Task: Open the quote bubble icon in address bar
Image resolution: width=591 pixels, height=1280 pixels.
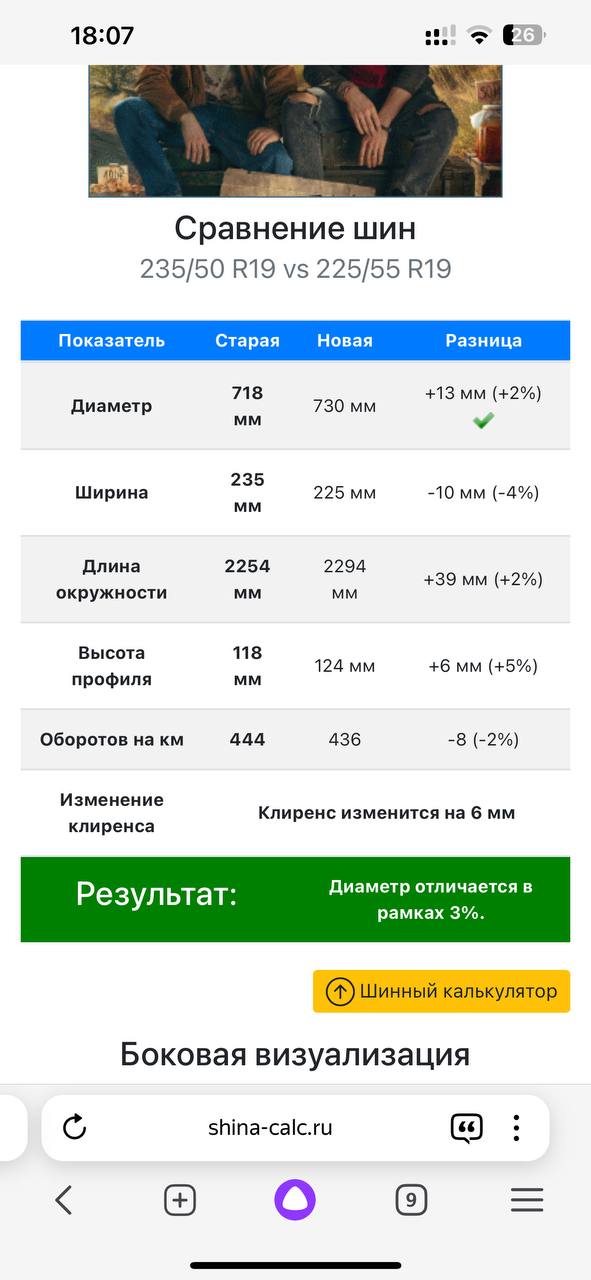Action: tap(466, 1128)
